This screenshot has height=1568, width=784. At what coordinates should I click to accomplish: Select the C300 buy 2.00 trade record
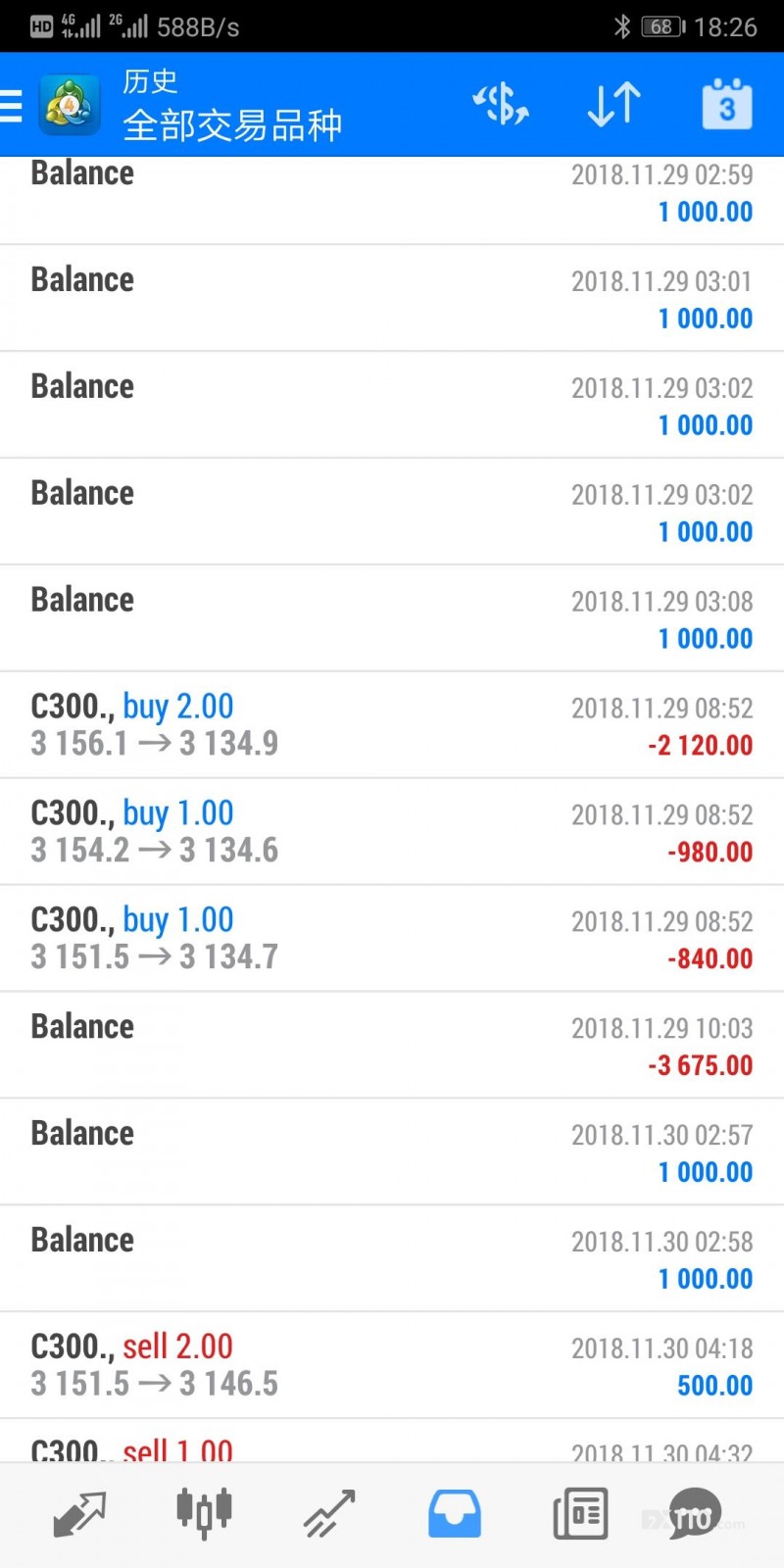[x=392, y=723]
